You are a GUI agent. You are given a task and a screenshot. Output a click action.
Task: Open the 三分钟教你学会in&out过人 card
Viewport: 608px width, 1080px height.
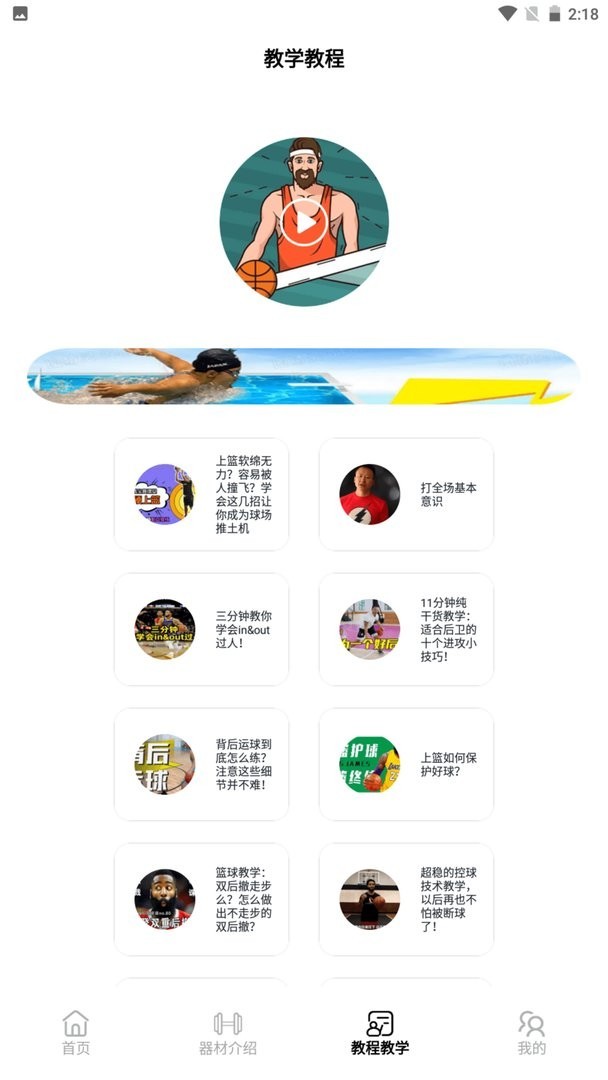click(201, 629)
